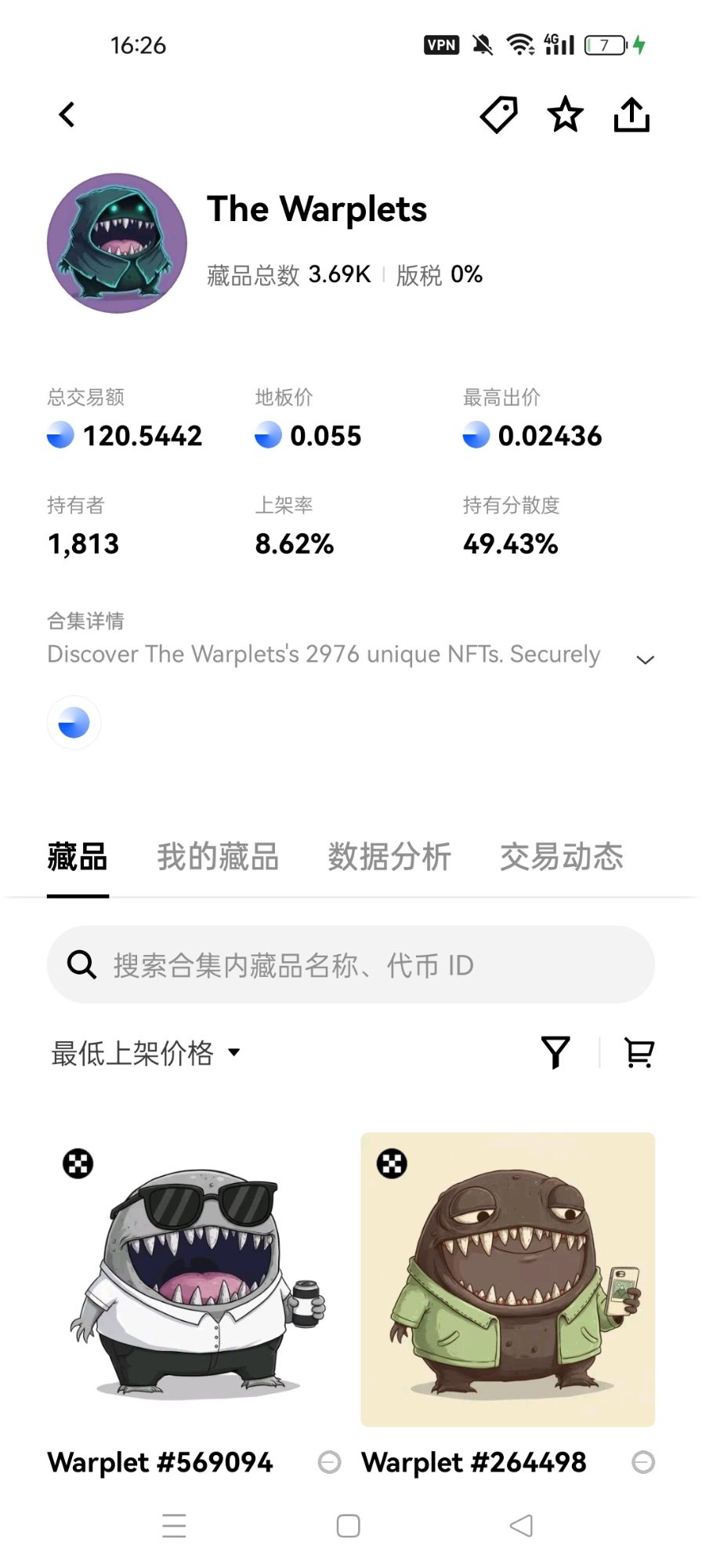This screenshot has width=702, height=1568.
Task: Go back using the top arrow
Action: click(67, 114)
